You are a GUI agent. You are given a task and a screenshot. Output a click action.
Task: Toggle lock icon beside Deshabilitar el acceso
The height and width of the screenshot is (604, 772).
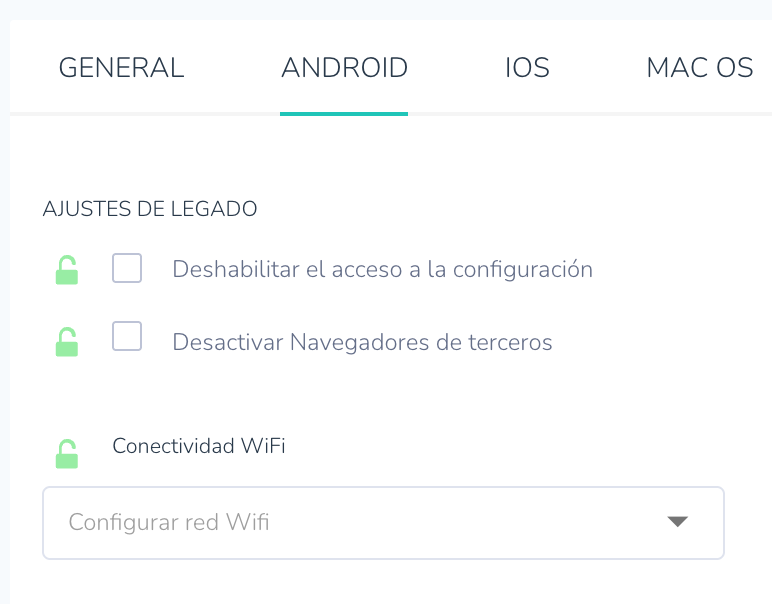(66, 270)
